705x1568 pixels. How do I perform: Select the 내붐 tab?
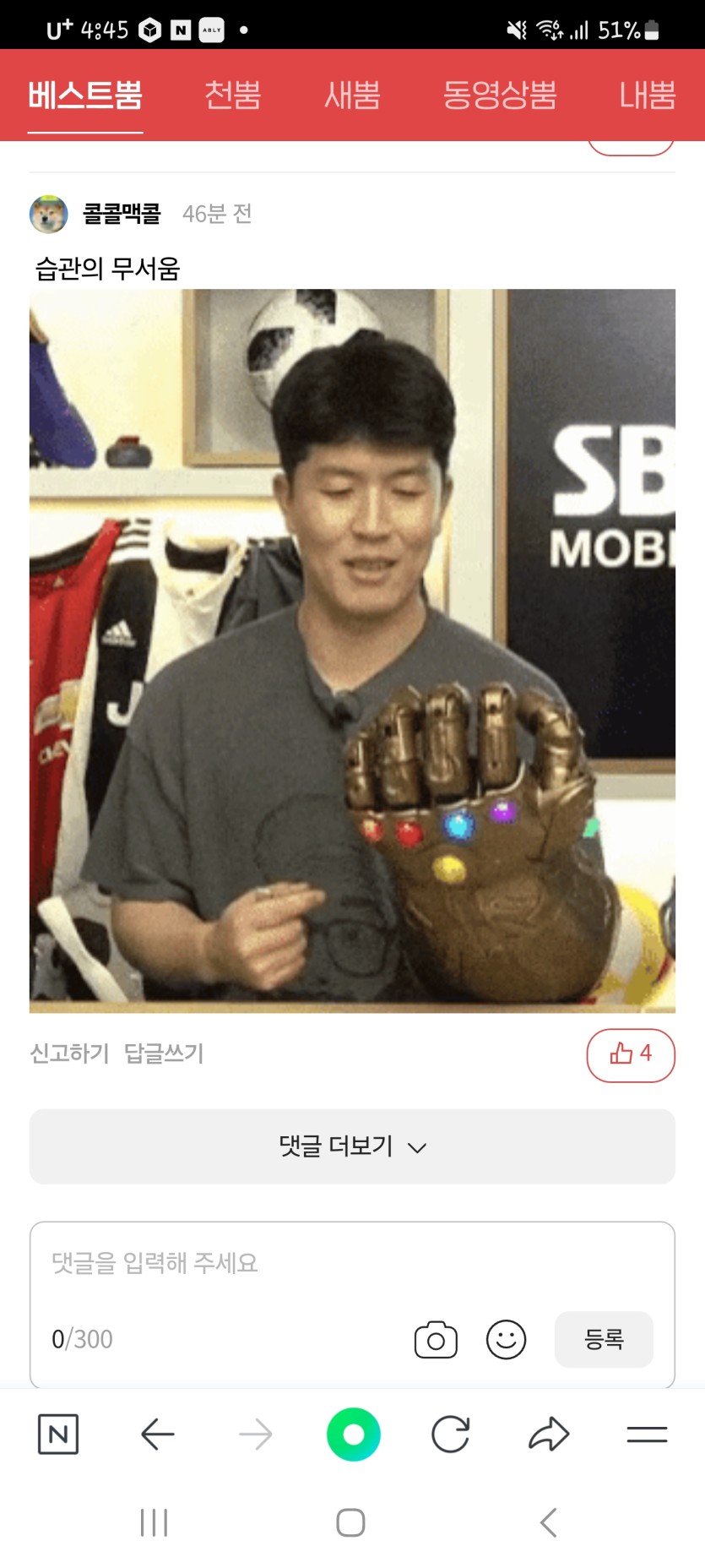tap(647, 95)
